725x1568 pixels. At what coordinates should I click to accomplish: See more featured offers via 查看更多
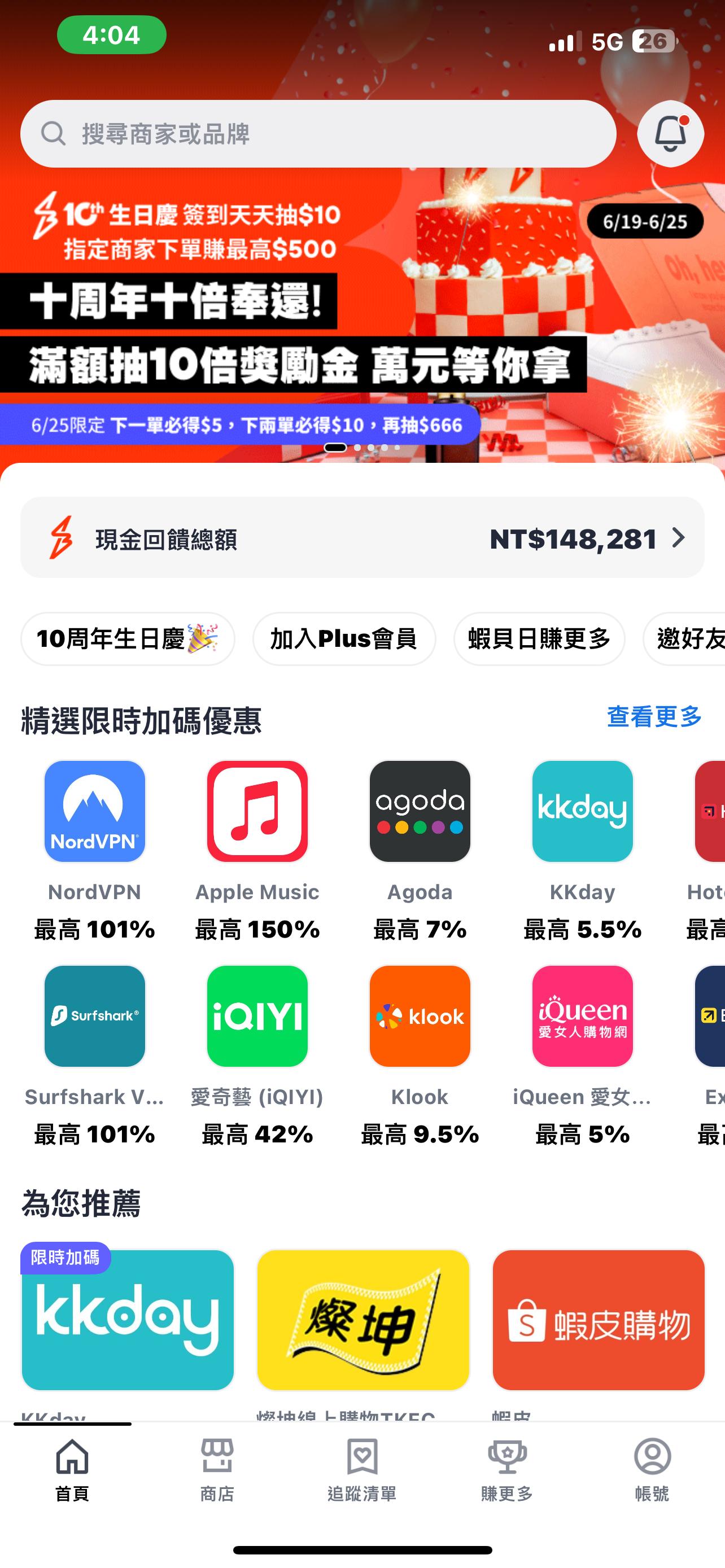[x=654, y=717]
